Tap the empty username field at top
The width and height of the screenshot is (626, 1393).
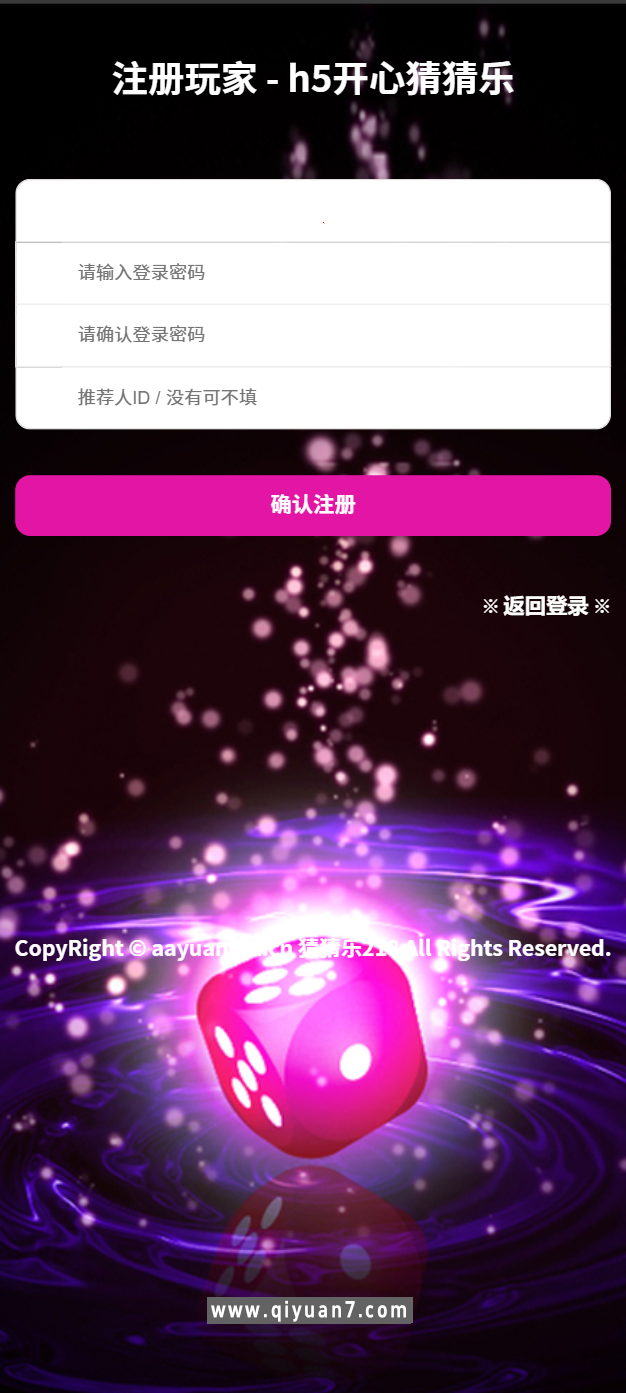[313, 211]
